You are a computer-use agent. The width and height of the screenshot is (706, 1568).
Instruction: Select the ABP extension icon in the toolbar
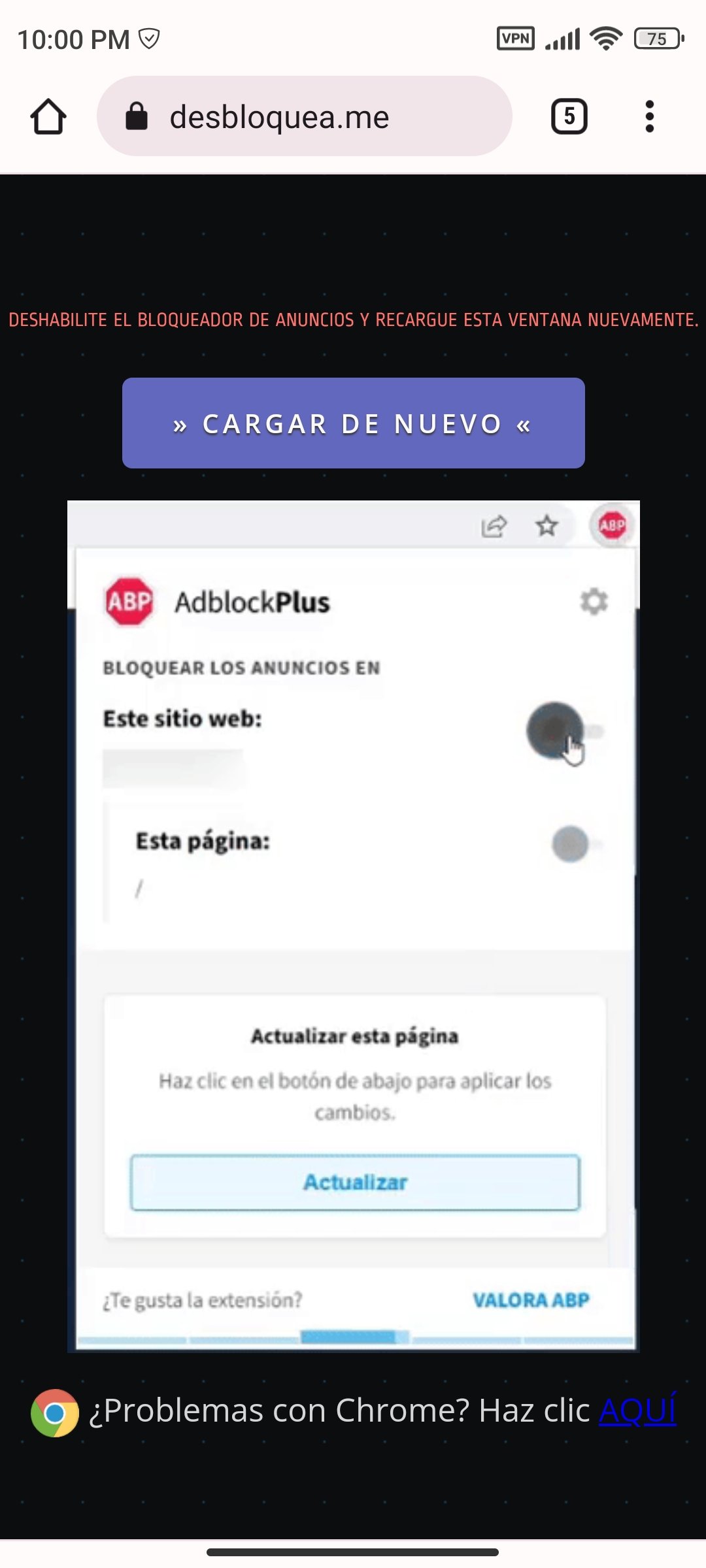[611, 525]
